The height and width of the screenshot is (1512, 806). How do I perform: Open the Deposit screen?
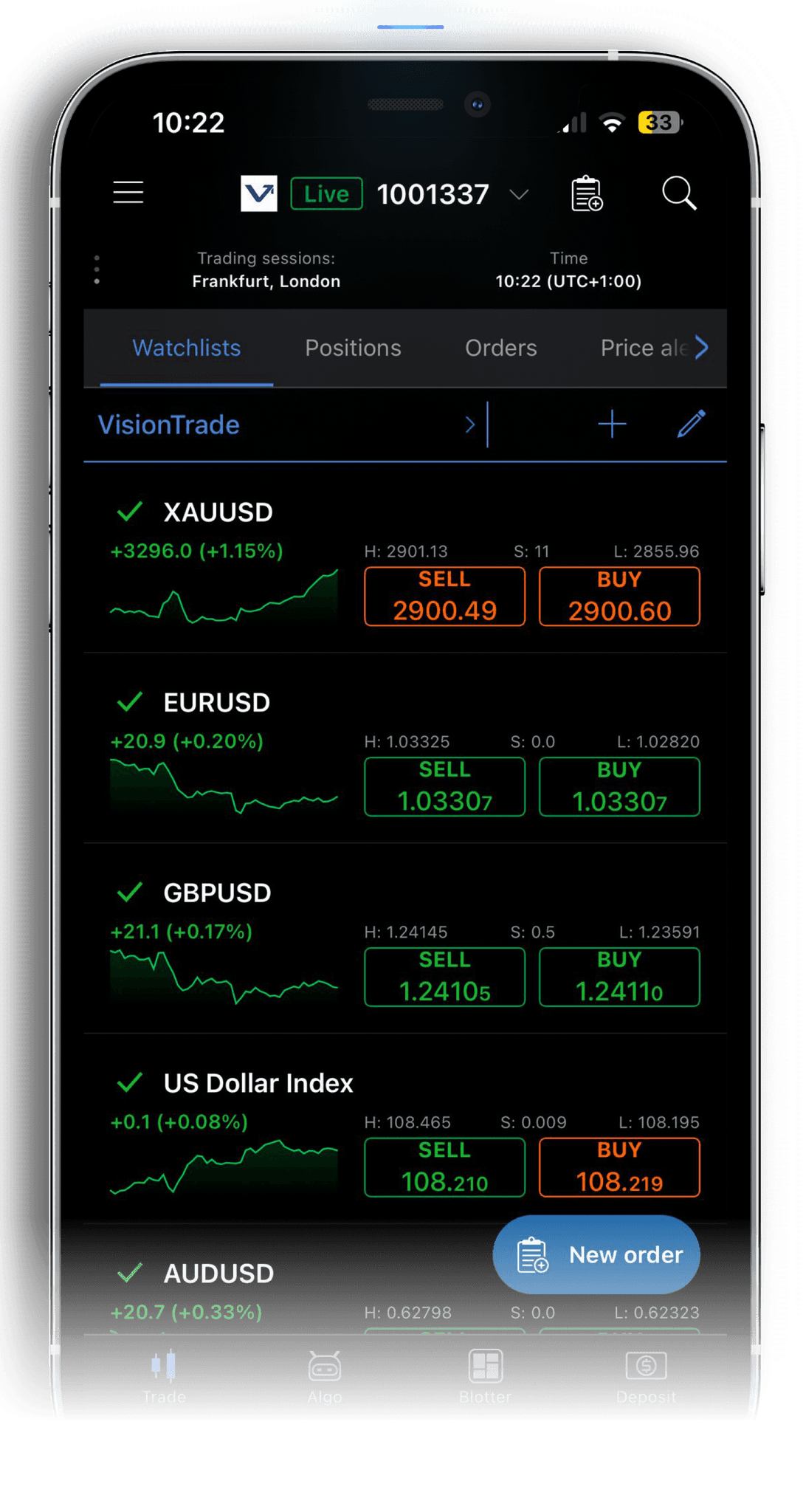[x=646, y=1375]
